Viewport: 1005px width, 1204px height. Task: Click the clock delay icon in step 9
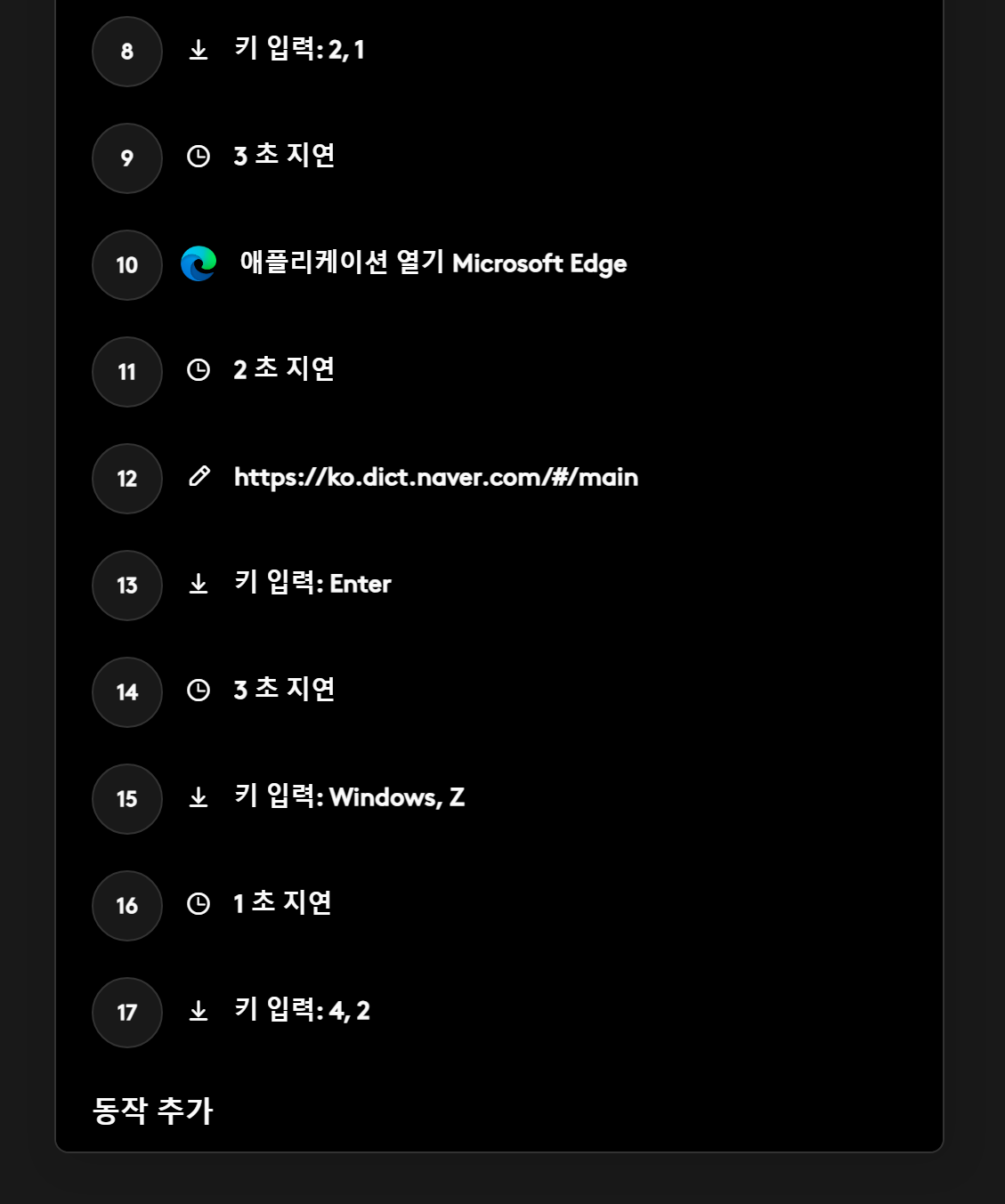coord(198,158)
